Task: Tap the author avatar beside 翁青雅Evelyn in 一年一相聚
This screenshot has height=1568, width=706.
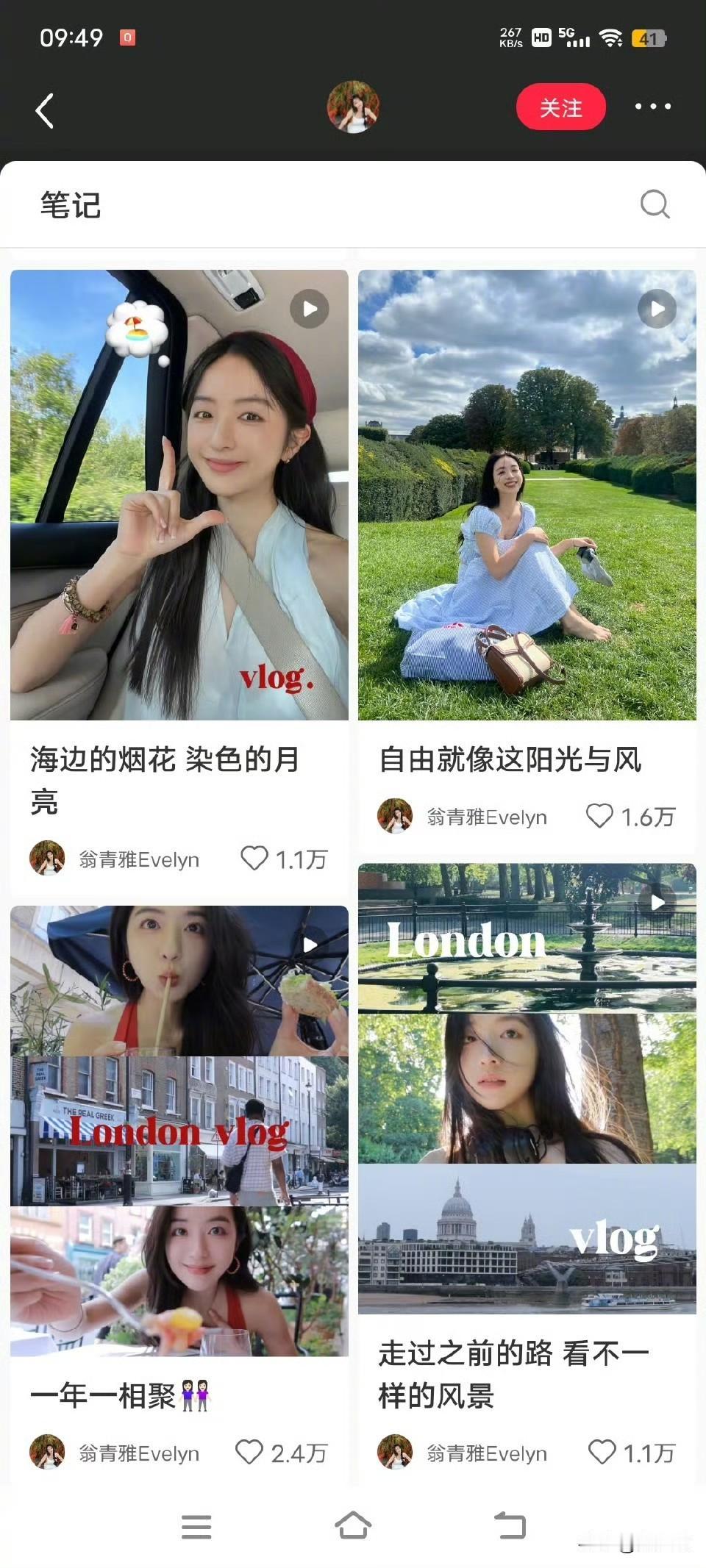Action: [49, 1451]
